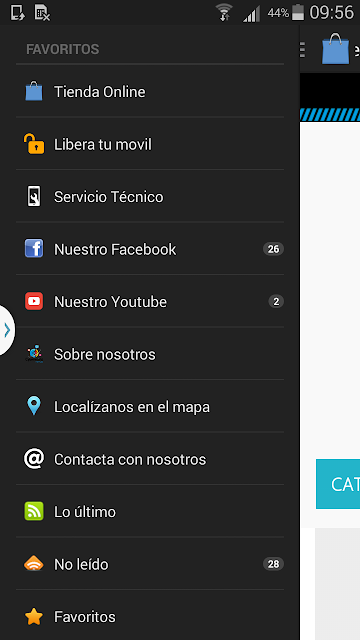
Task: Open Lo último feed
Action: click(x=150, y=511)
